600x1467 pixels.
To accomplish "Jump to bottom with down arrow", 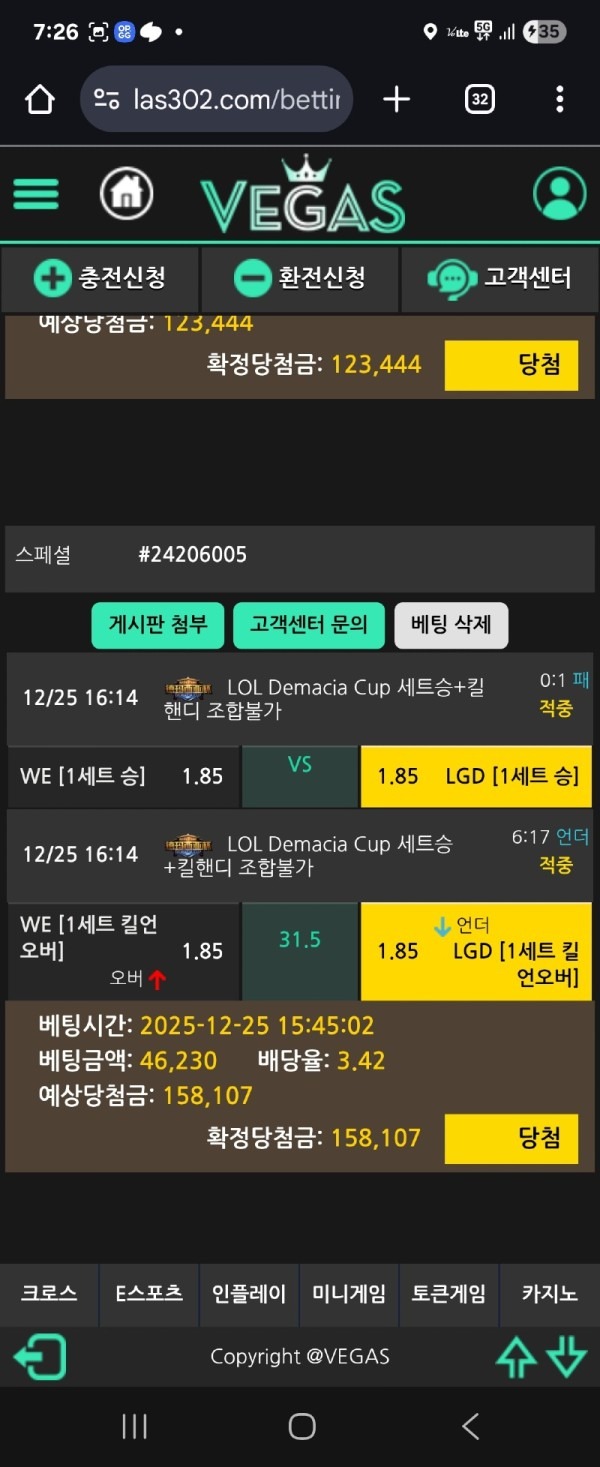I will pos(566,1357).
